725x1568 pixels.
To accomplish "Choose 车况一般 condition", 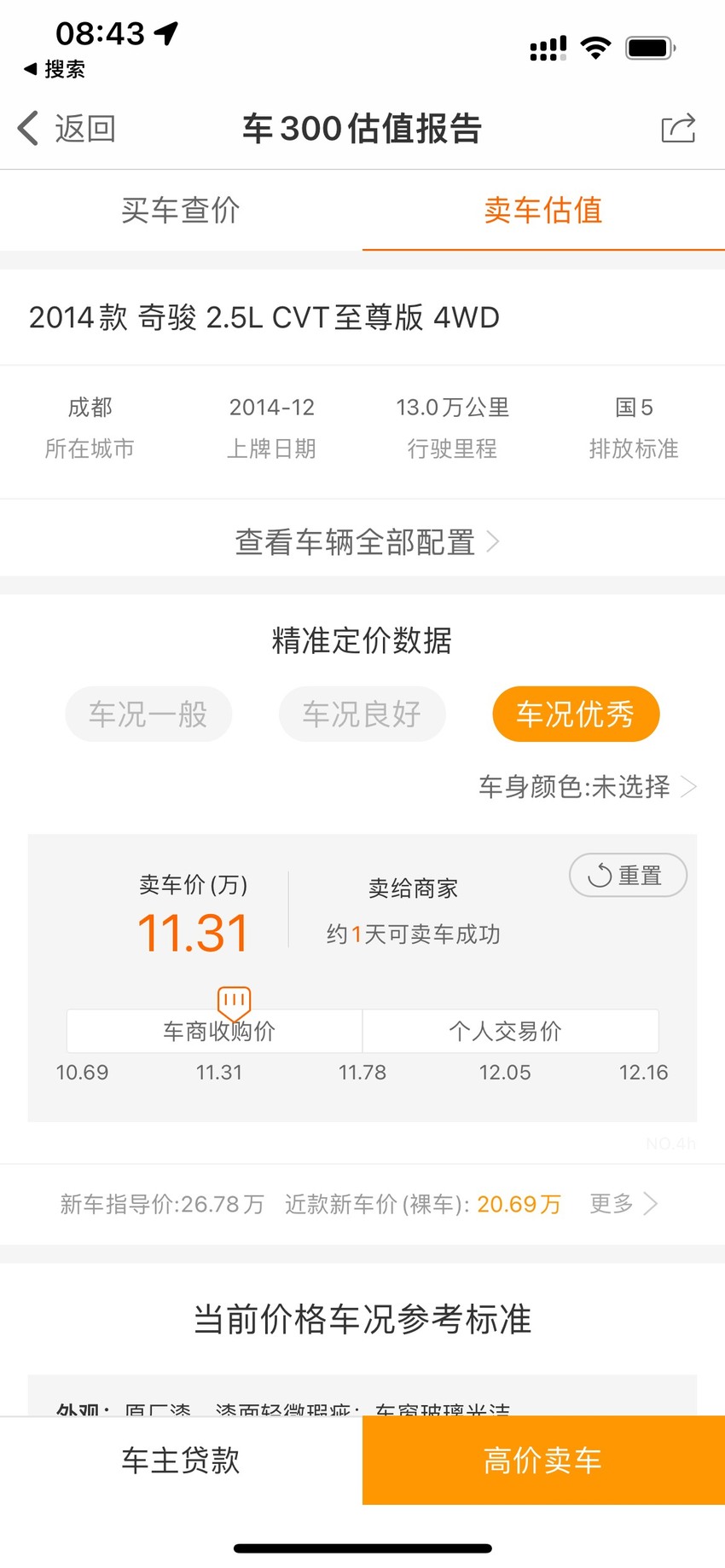I will (148, 714).
